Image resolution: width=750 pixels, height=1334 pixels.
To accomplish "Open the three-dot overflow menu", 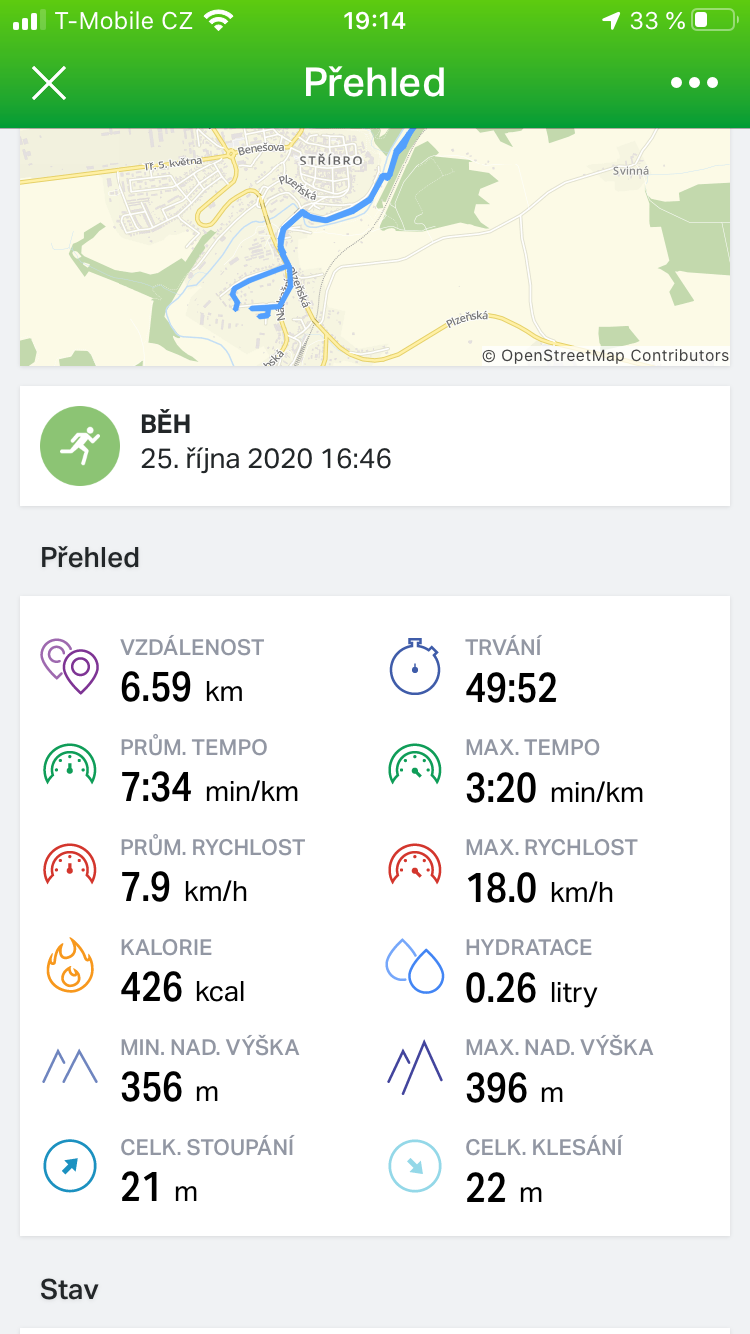I will pyautogui.click(x=695, y=83).
